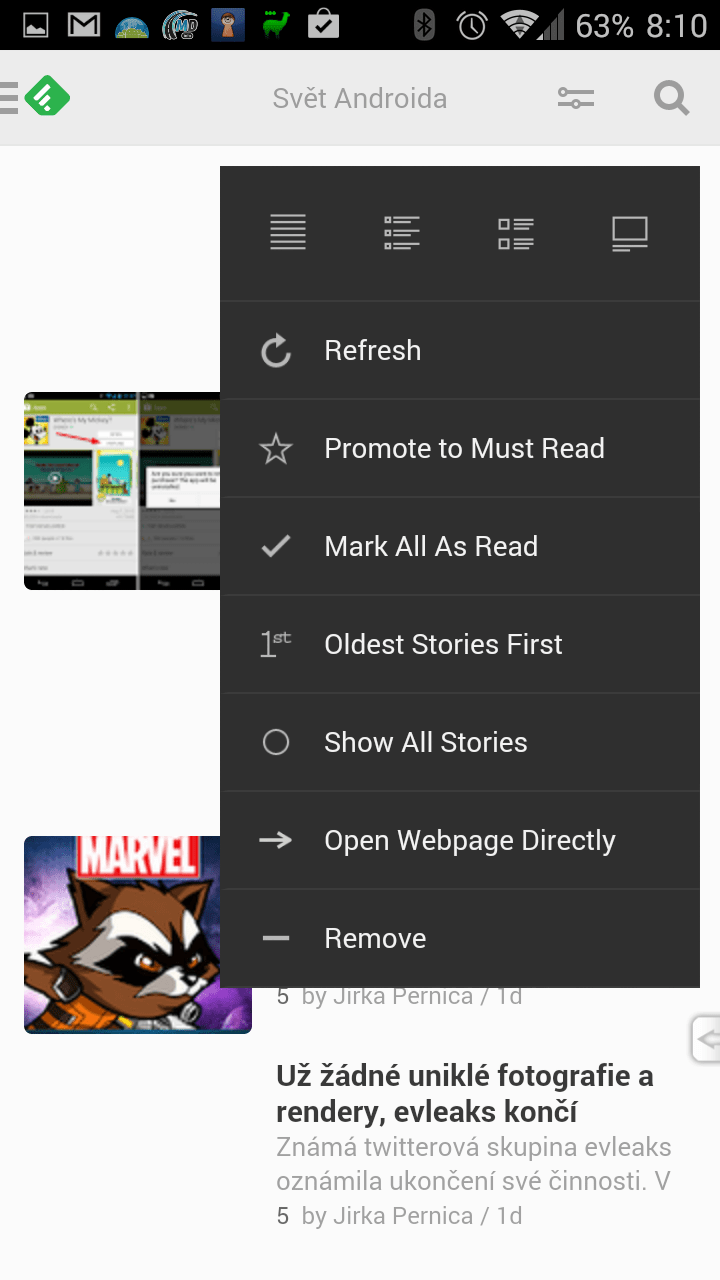The width and height of the screenshot is (720, 1280).
Task: Tap the search magnifier icon
Action: 671,98
